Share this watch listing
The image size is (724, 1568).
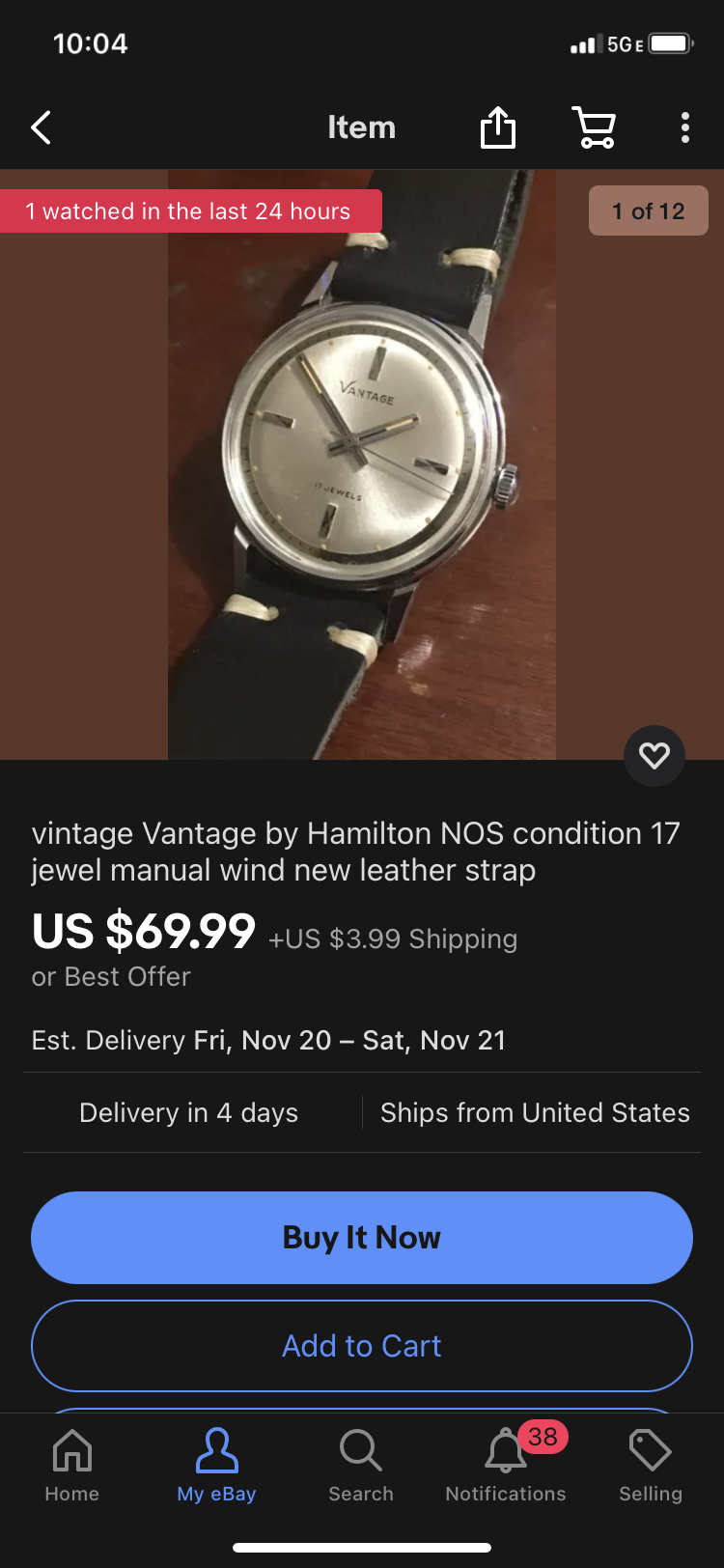click(498, 127)
